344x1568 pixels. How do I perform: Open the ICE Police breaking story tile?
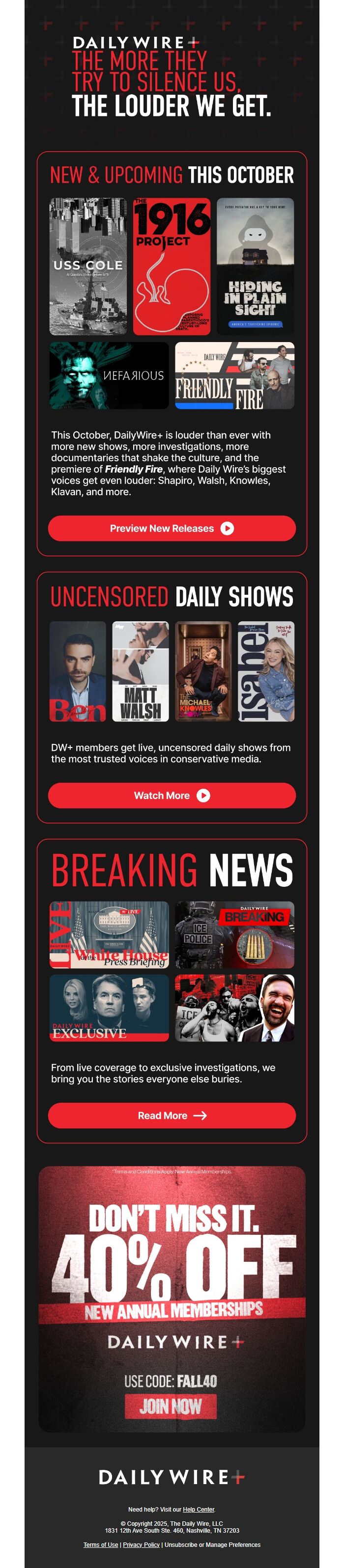[234, 934]
